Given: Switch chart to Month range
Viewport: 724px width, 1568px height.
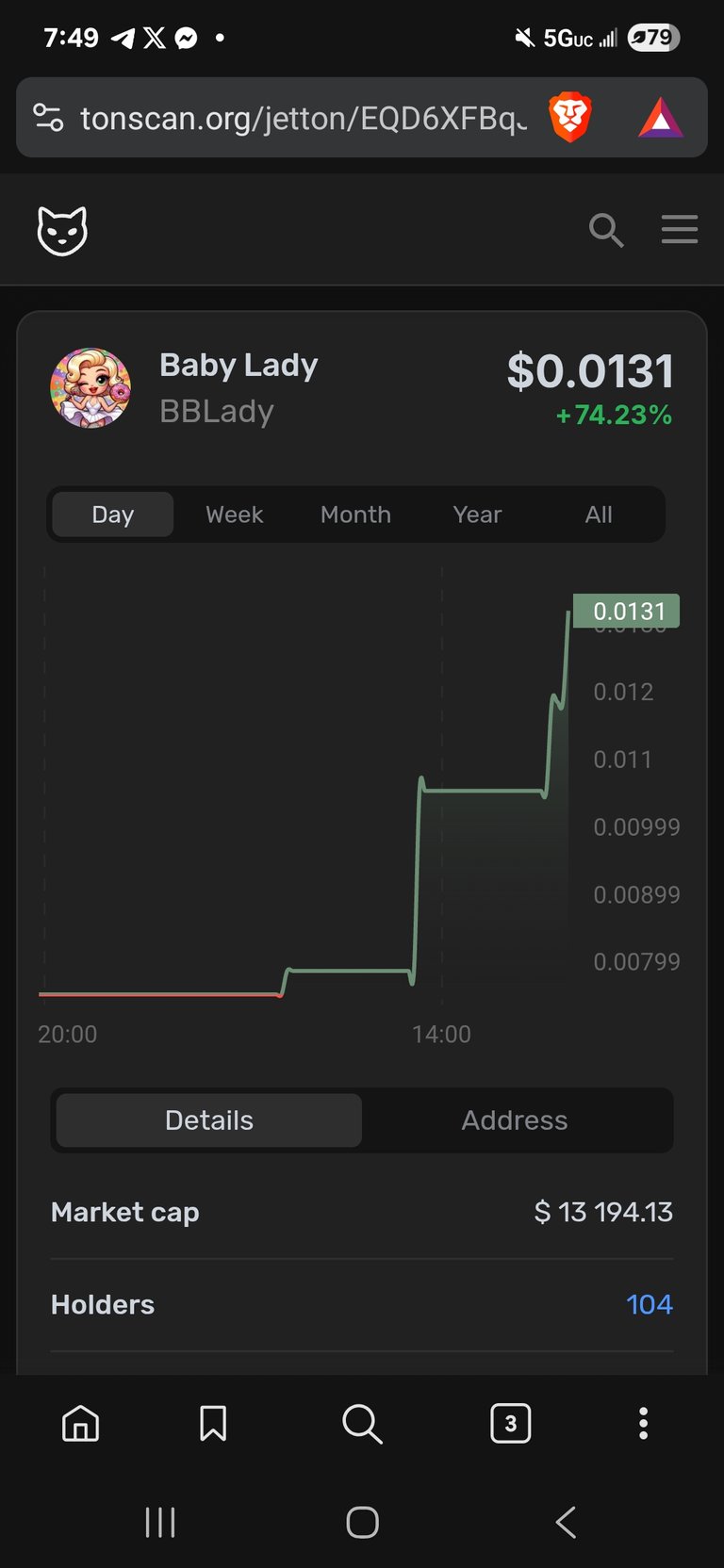Looking at the screenshot, I should [x=355, y=514].
